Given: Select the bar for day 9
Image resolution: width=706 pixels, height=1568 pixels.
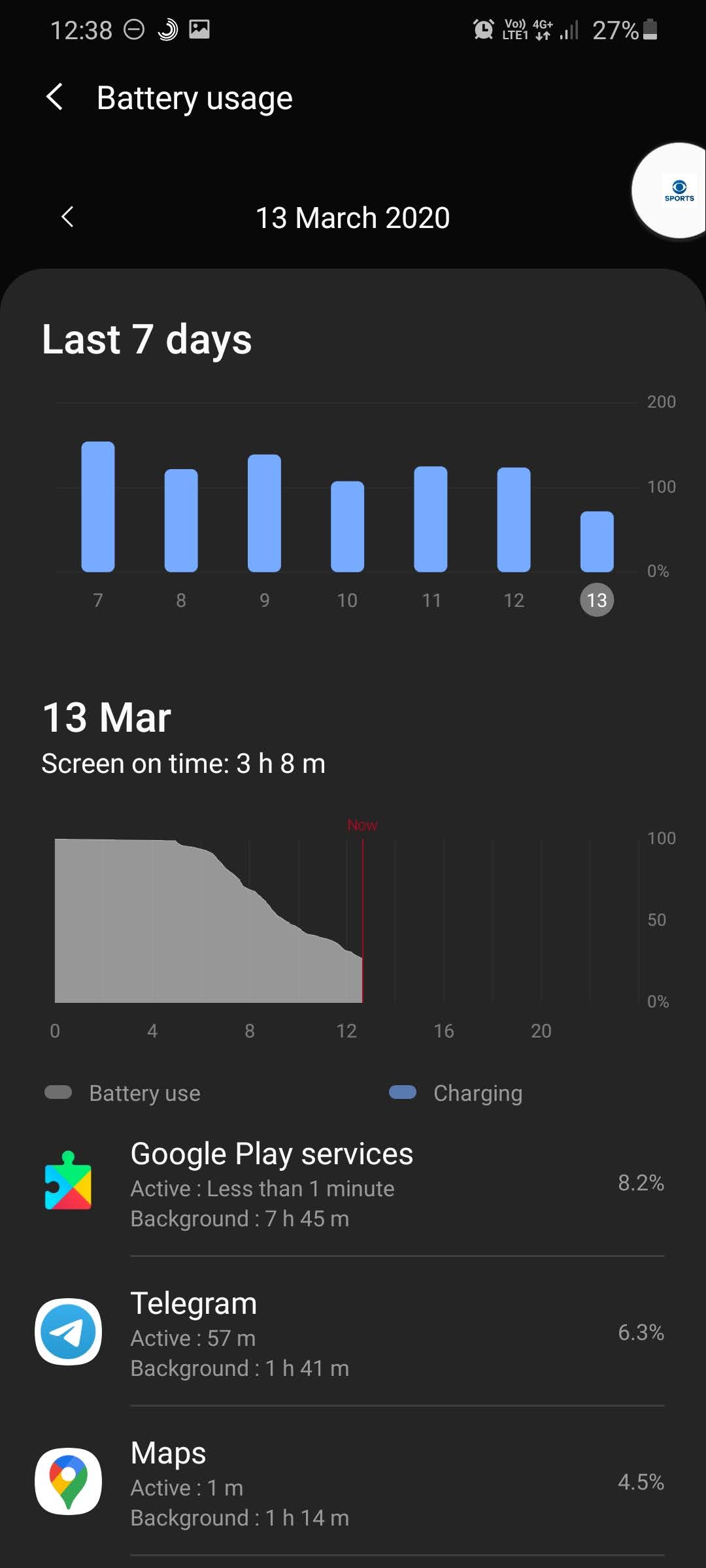Looking at the screenshot, I should [264, 514].
